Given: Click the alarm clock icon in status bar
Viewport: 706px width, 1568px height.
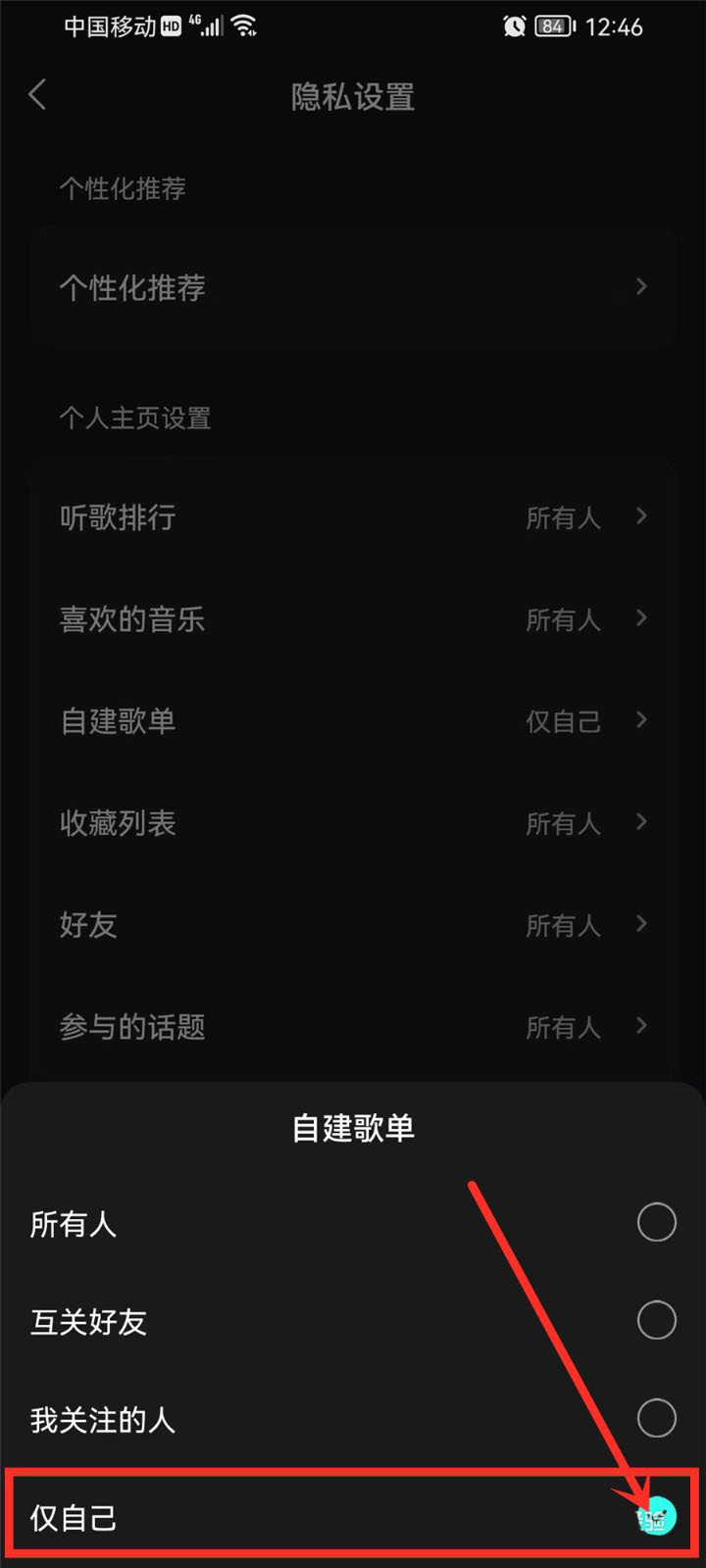Looking at the screenshot, I should tap(512, 25).
